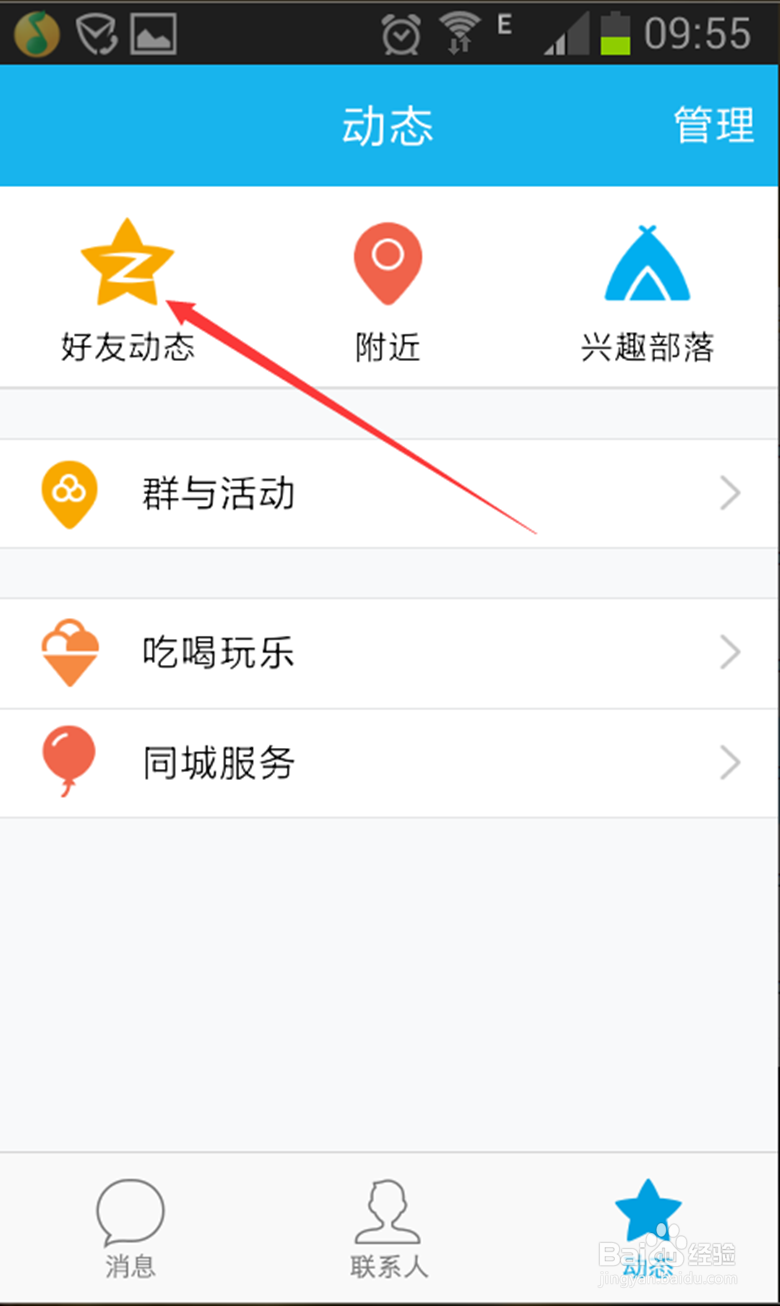Tap the 附近 location pin icon
Screen dimensions: 780x1306
pos(387,260)
